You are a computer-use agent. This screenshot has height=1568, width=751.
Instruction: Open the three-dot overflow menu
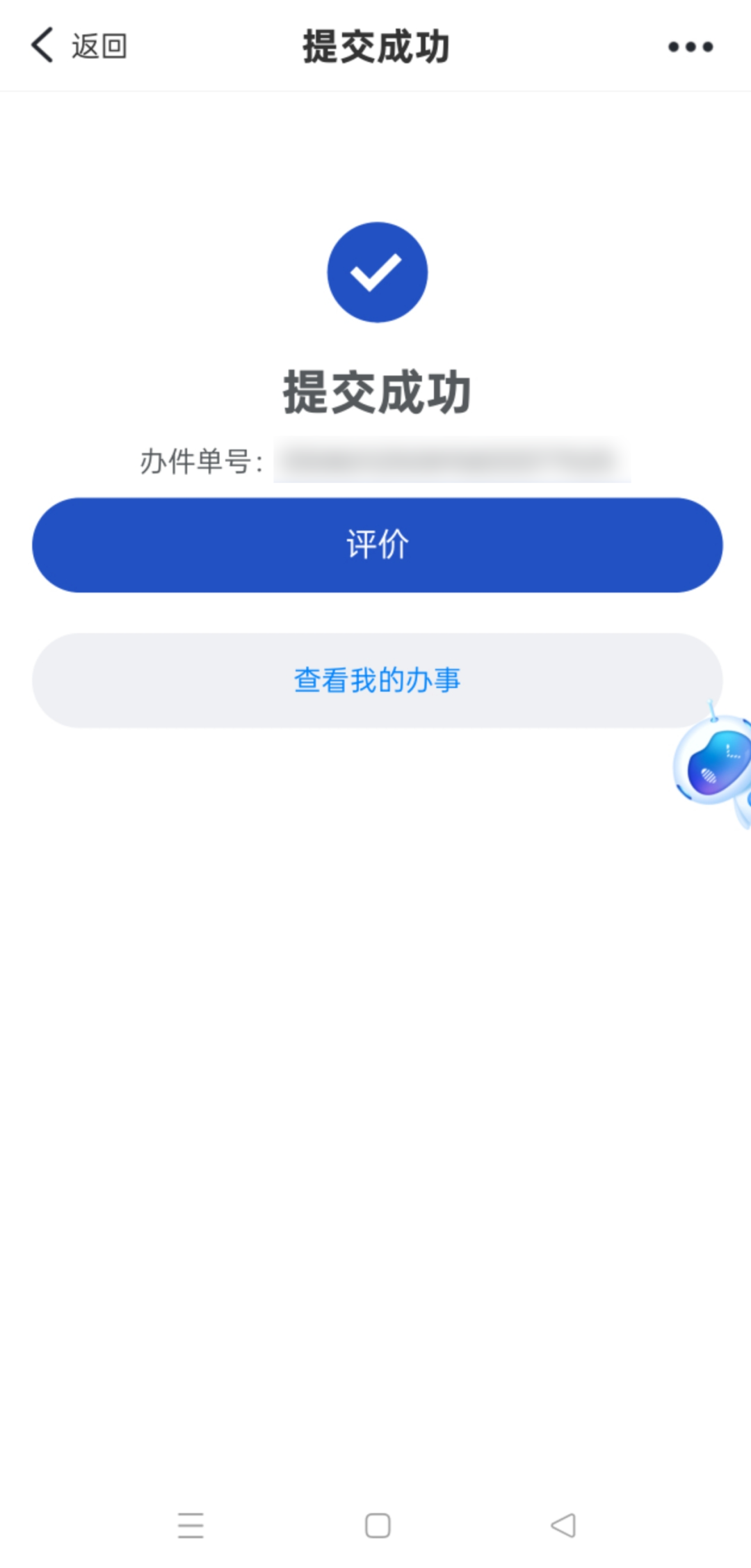pyautogui.click(x=690, y=47)
